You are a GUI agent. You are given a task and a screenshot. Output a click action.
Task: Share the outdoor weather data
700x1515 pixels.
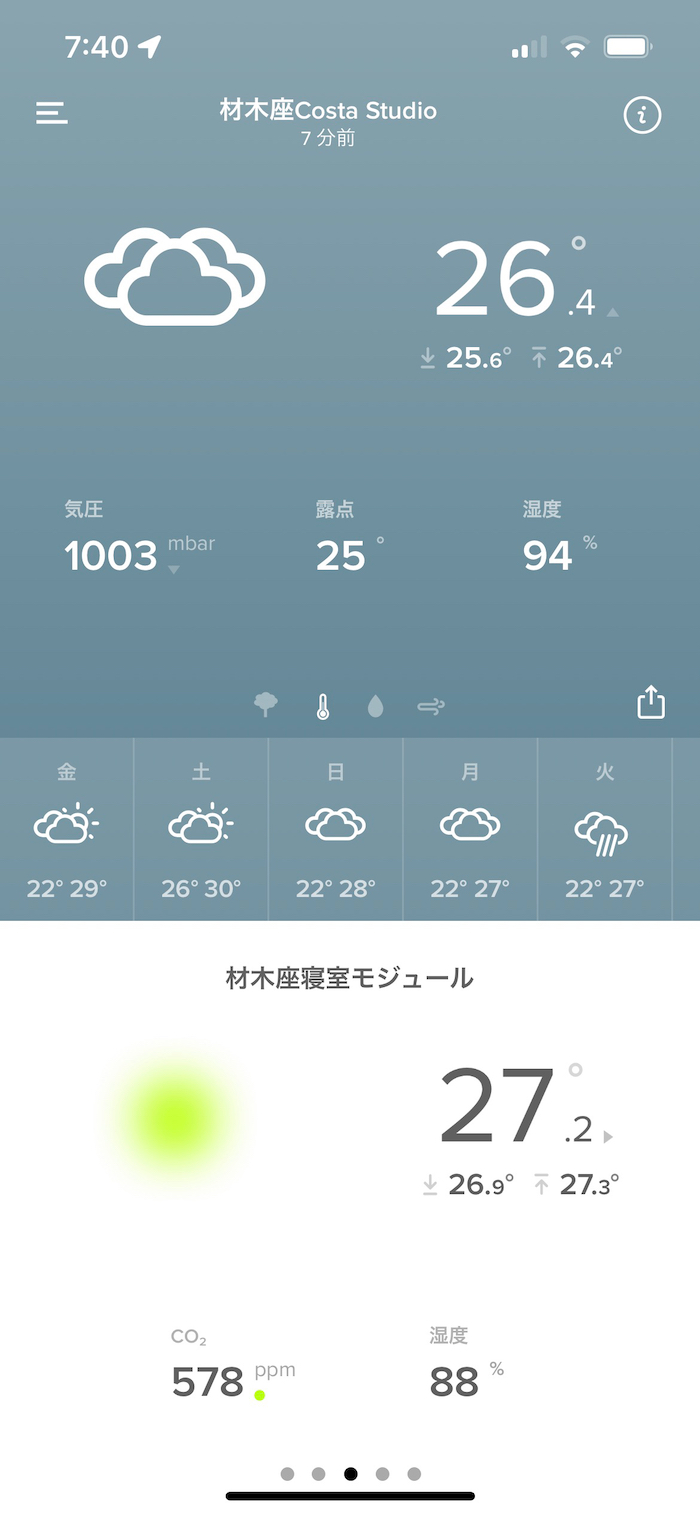click(651, 702)
